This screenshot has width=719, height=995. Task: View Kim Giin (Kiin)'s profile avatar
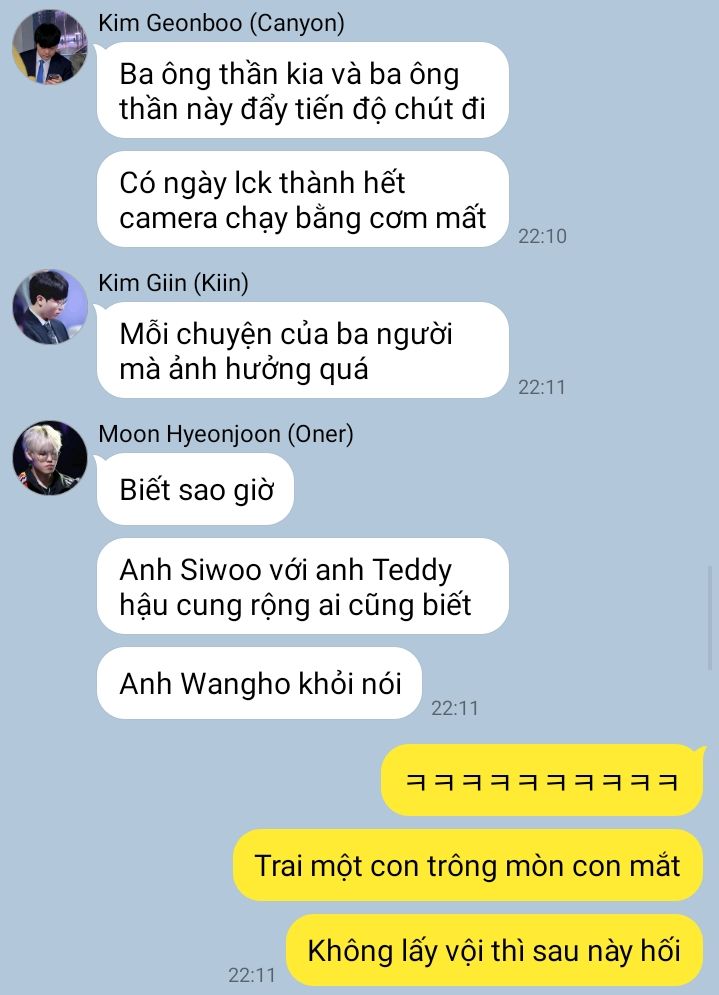click(x=49, y=306)
